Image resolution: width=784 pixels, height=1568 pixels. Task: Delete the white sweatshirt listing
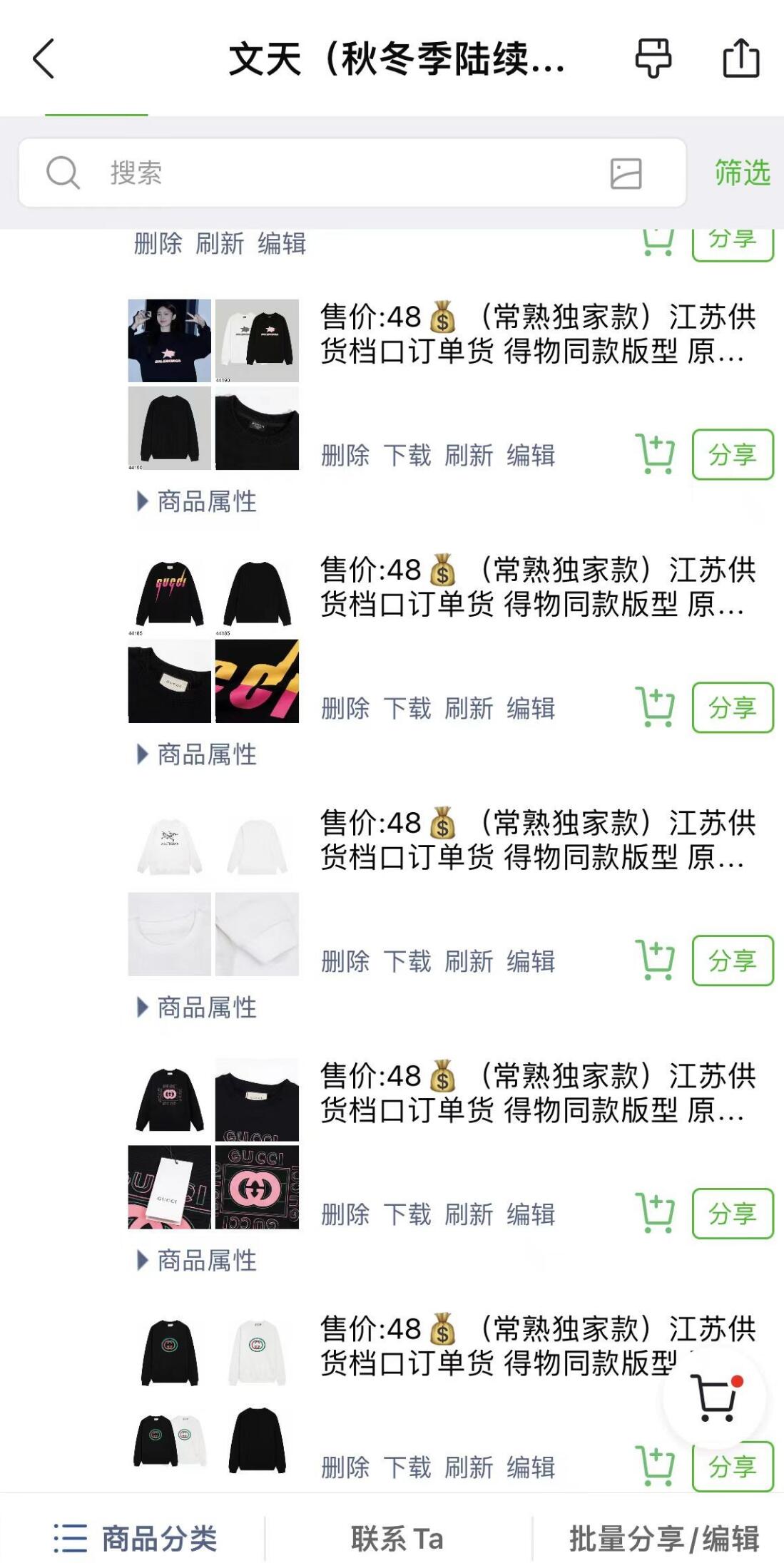coord(345,961)
